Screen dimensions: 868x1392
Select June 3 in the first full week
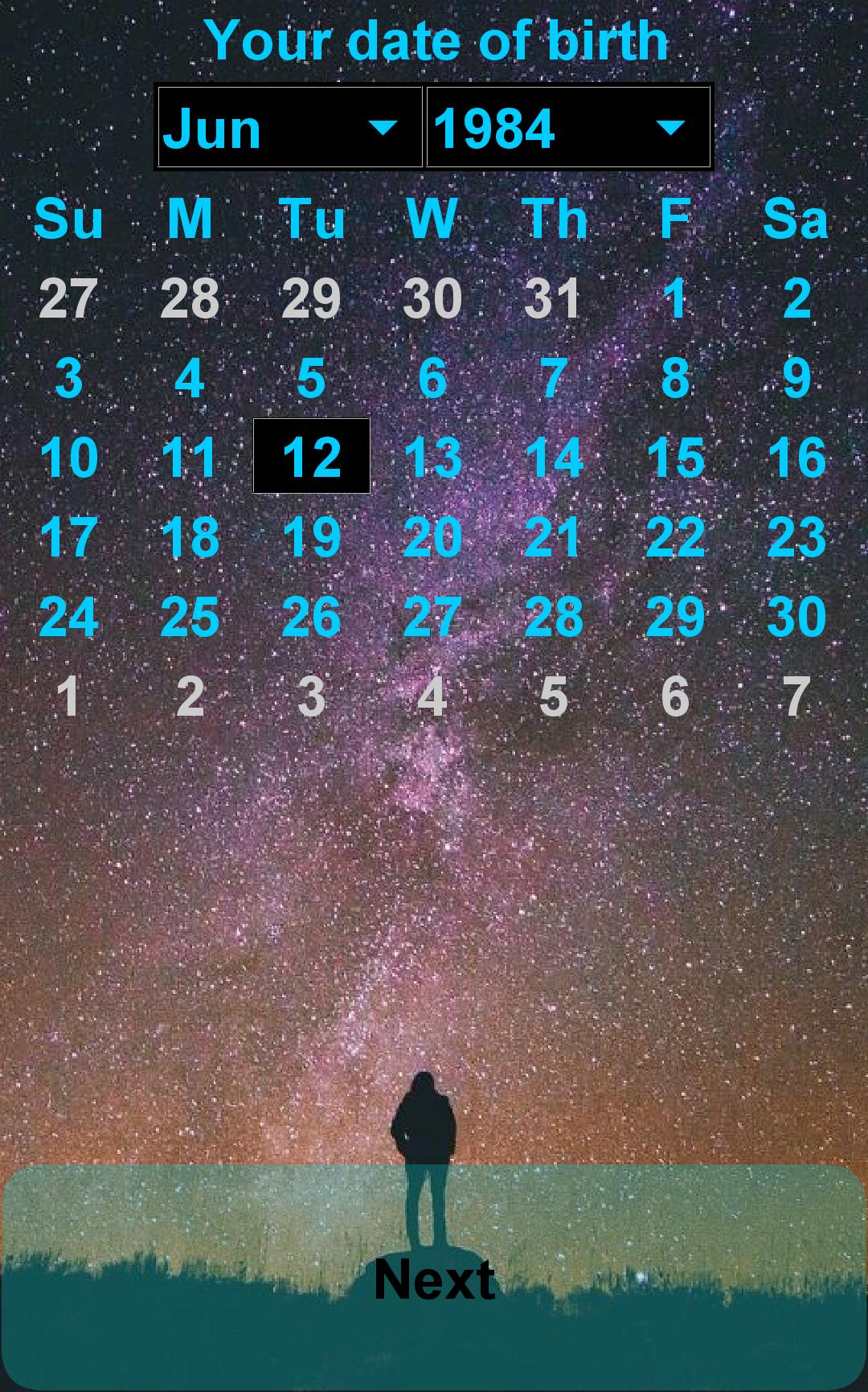coord(70,378)
